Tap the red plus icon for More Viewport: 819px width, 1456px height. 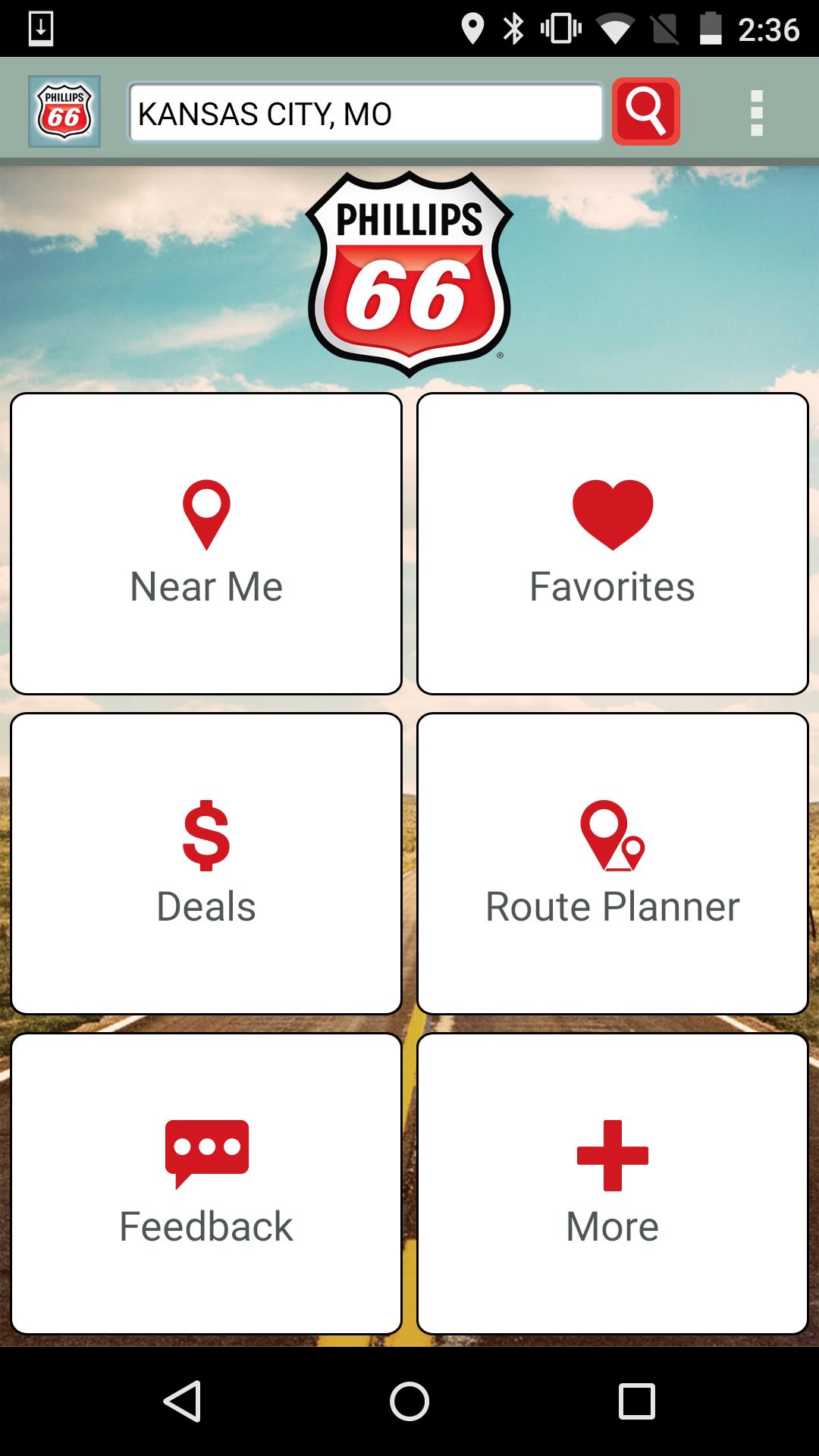click(611, 1154)
